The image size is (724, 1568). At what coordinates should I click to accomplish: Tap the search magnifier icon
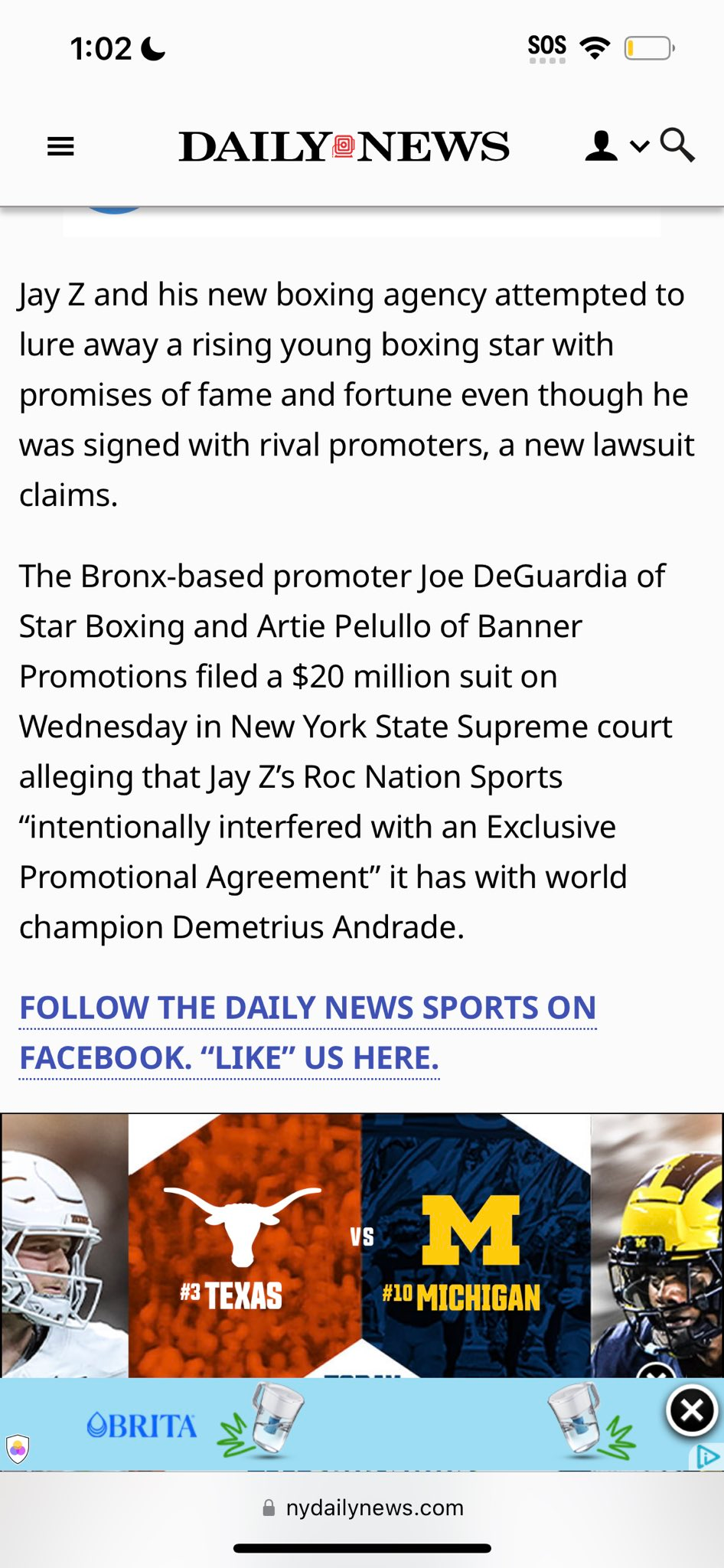tap(677, 145)
